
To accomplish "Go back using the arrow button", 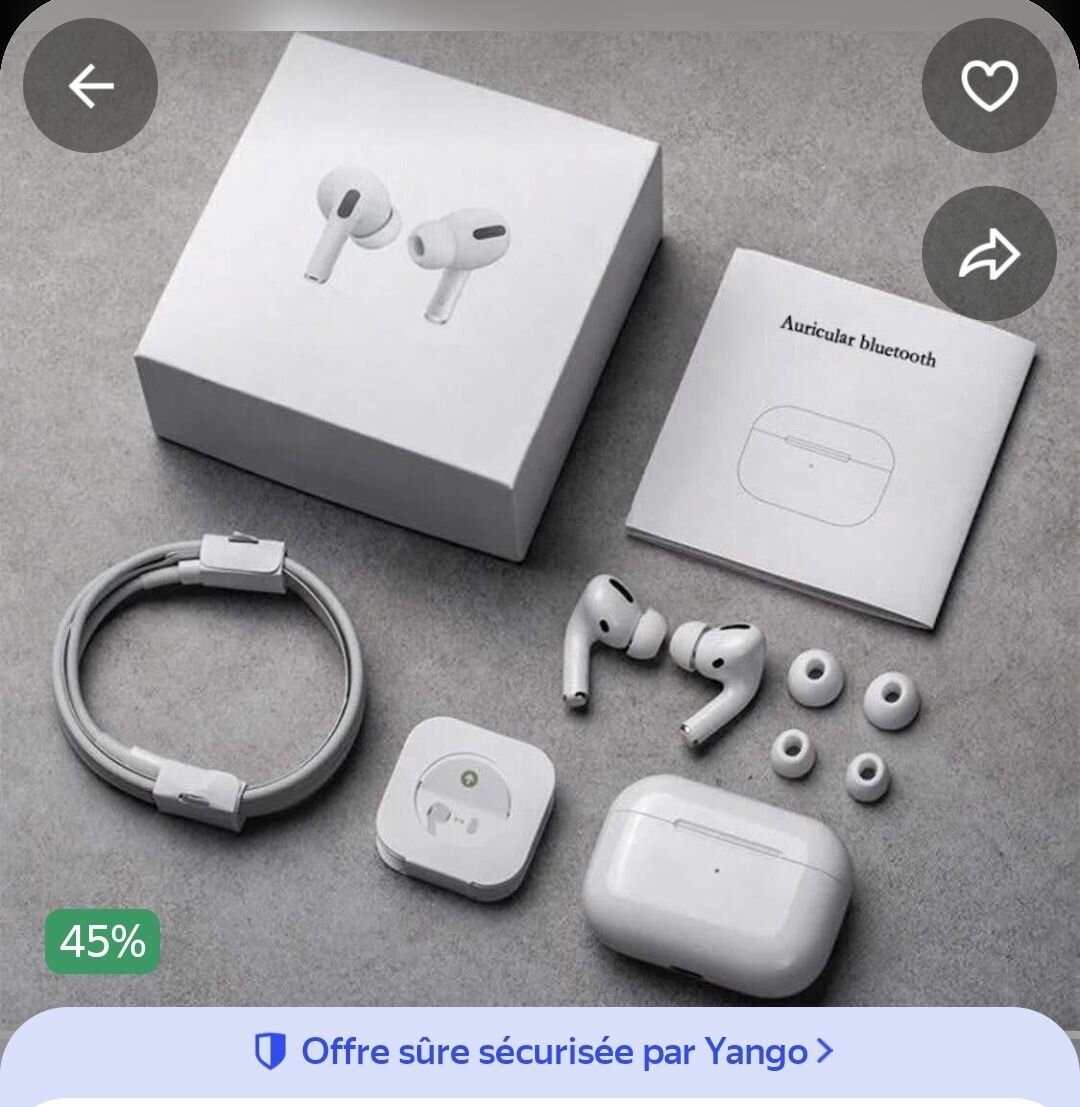I will pos(90,86).
